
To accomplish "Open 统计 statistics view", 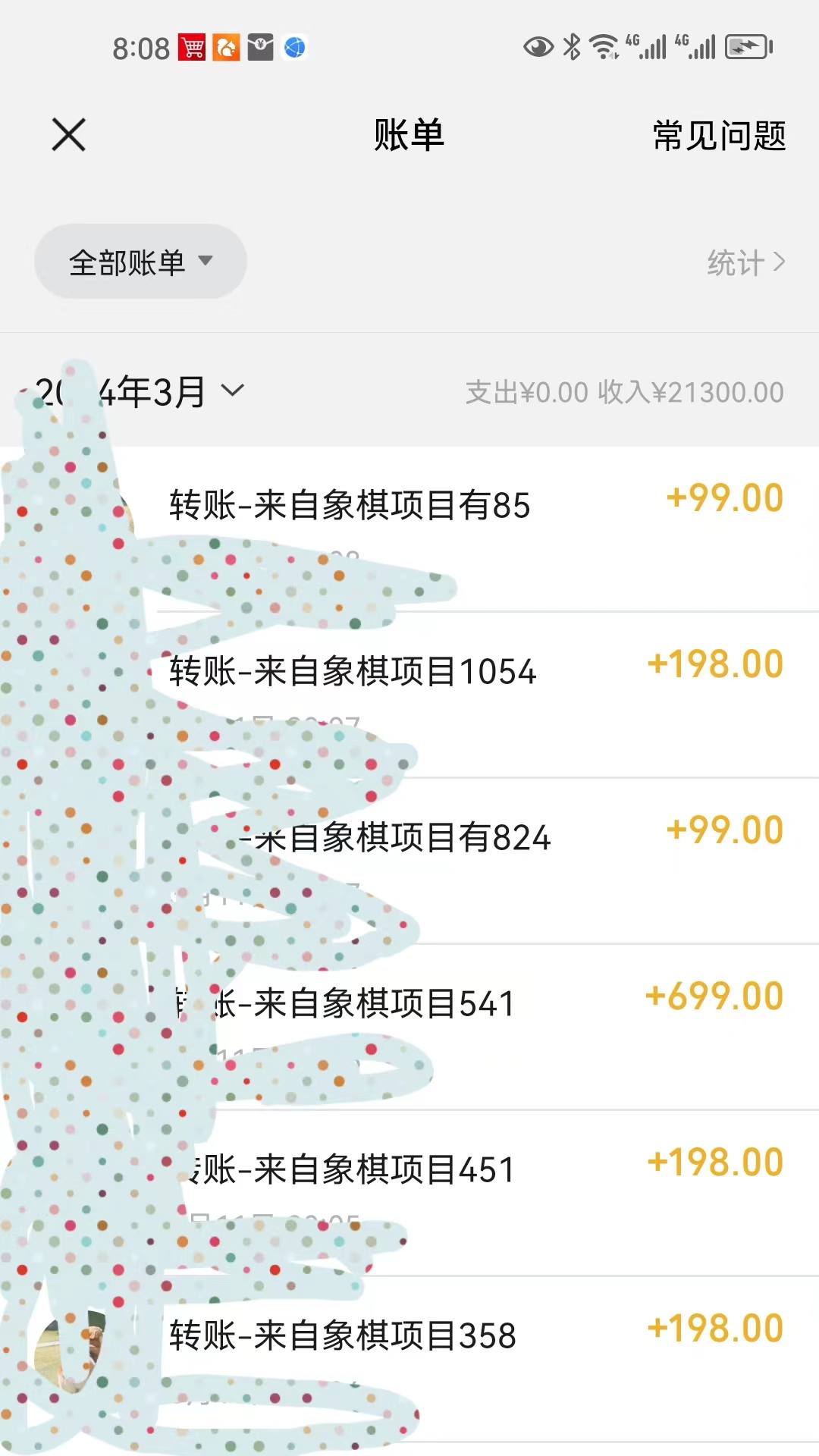I will click(745, 262).
